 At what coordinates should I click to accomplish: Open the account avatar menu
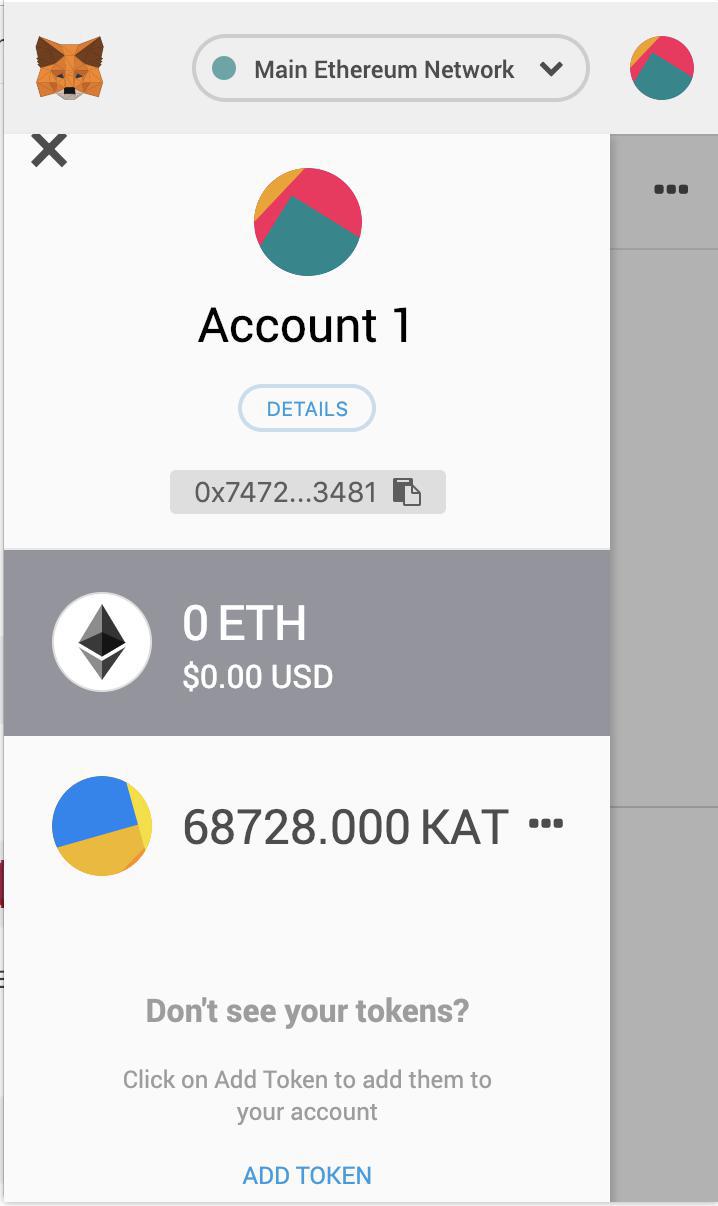pyautogui.click(x=662, y=68)
